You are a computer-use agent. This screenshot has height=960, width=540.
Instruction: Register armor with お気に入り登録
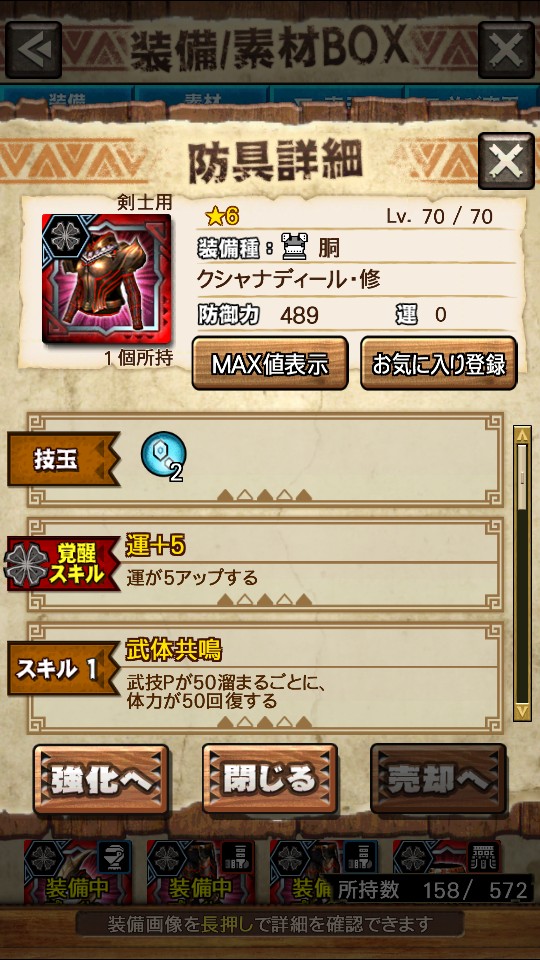click(x=438, y=364)
